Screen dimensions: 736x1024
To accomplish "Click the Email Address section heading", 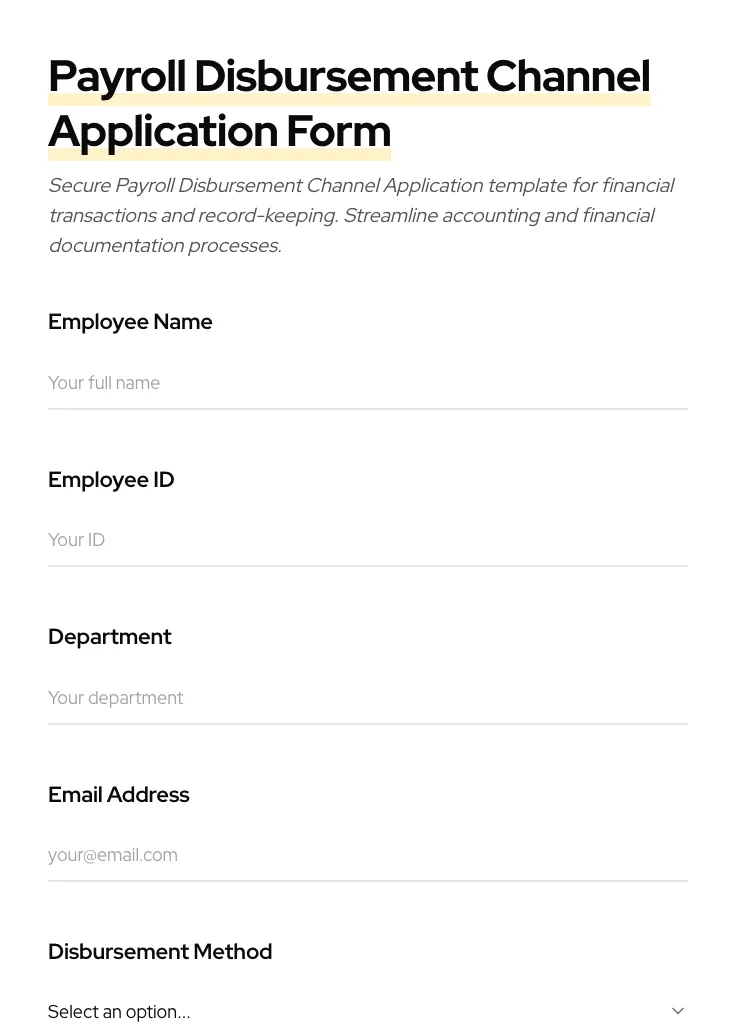I will click(x=118, y=795).
